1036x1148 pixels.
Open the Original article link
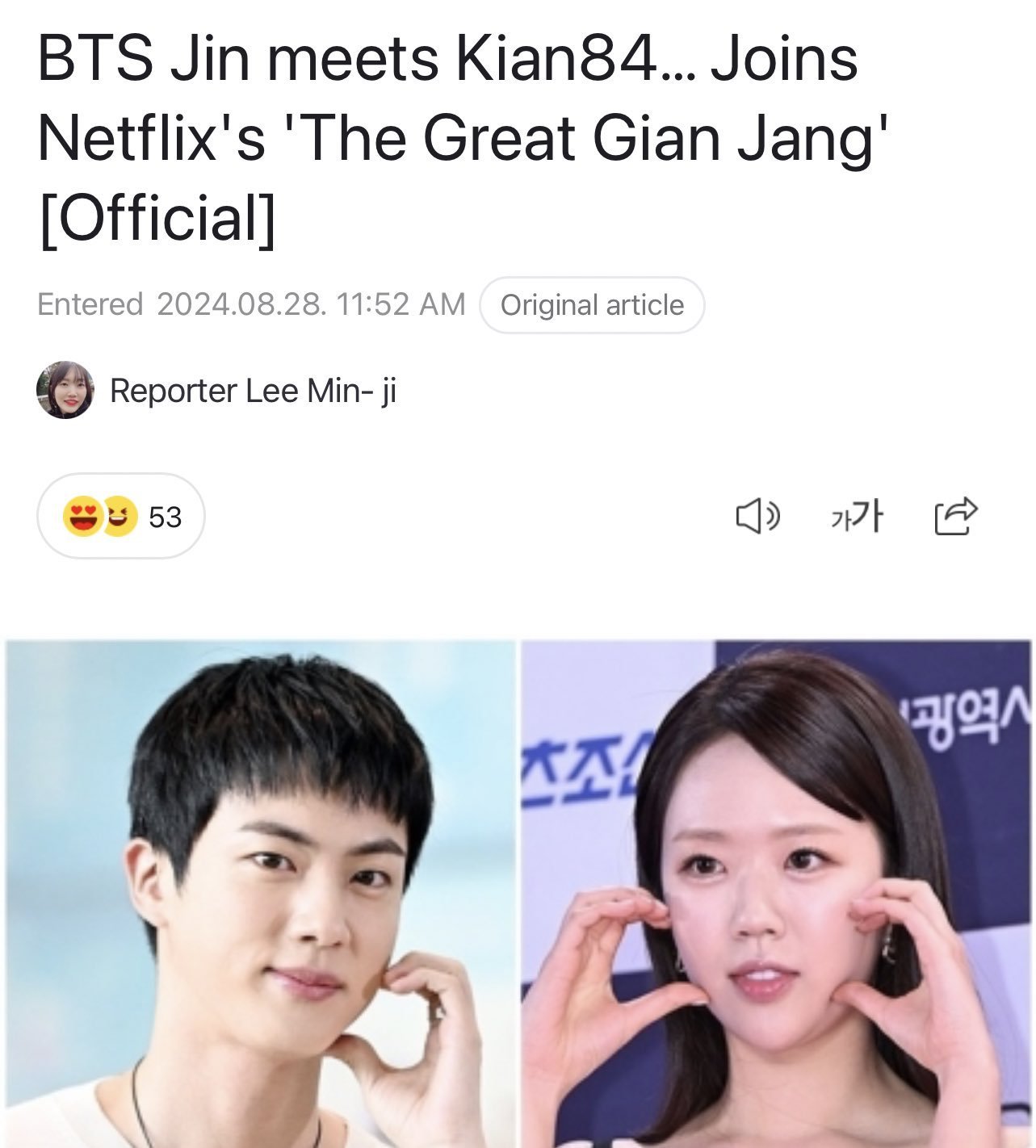point(591,305)
